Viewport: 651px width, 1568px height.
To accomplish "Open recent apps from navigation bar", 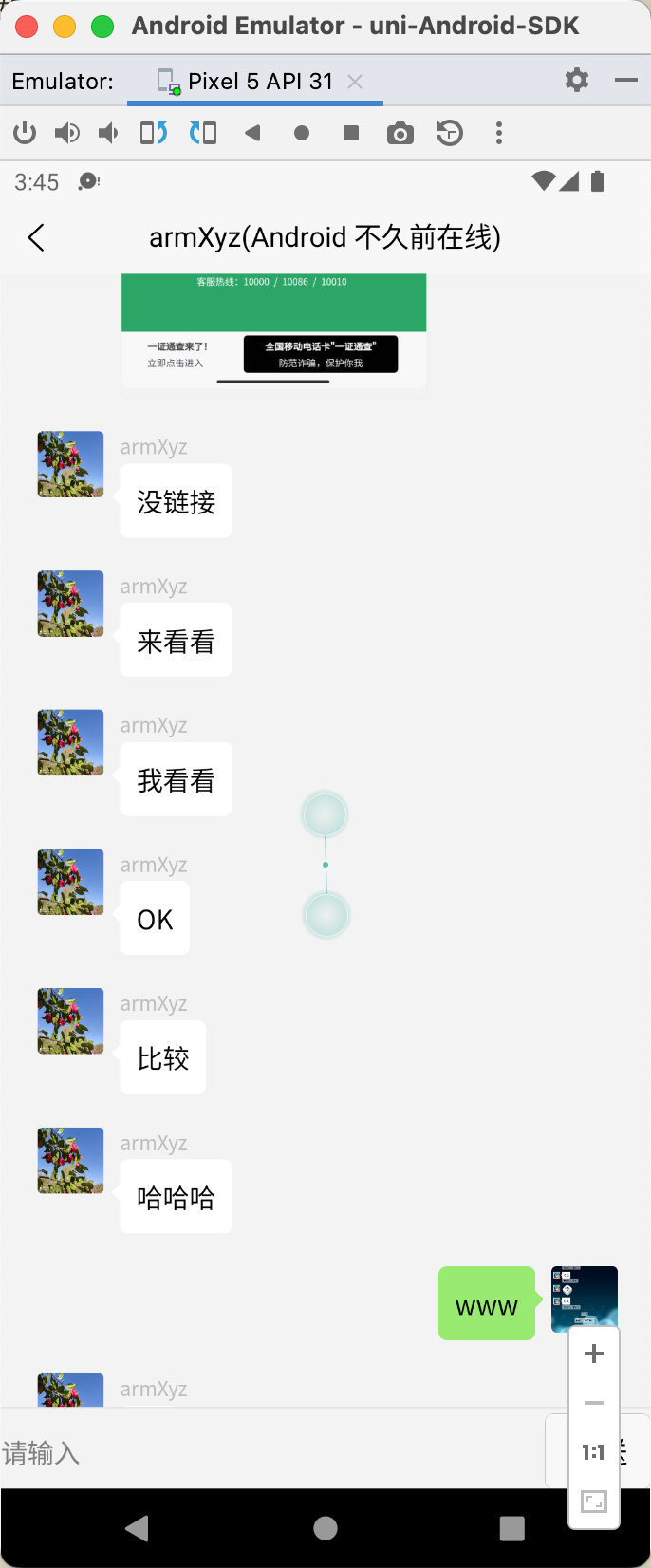I will (x=512, y=1527).
